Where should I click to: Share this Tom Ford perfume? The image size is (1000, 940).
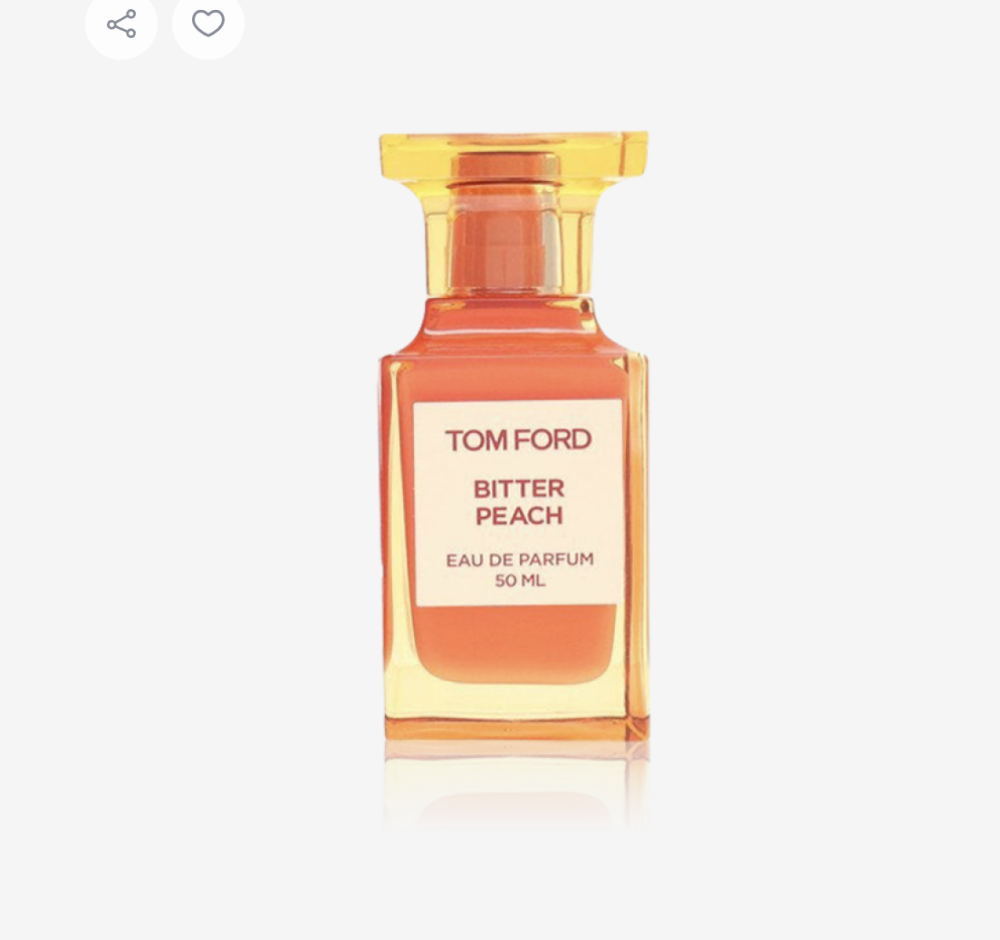(121, 23)
